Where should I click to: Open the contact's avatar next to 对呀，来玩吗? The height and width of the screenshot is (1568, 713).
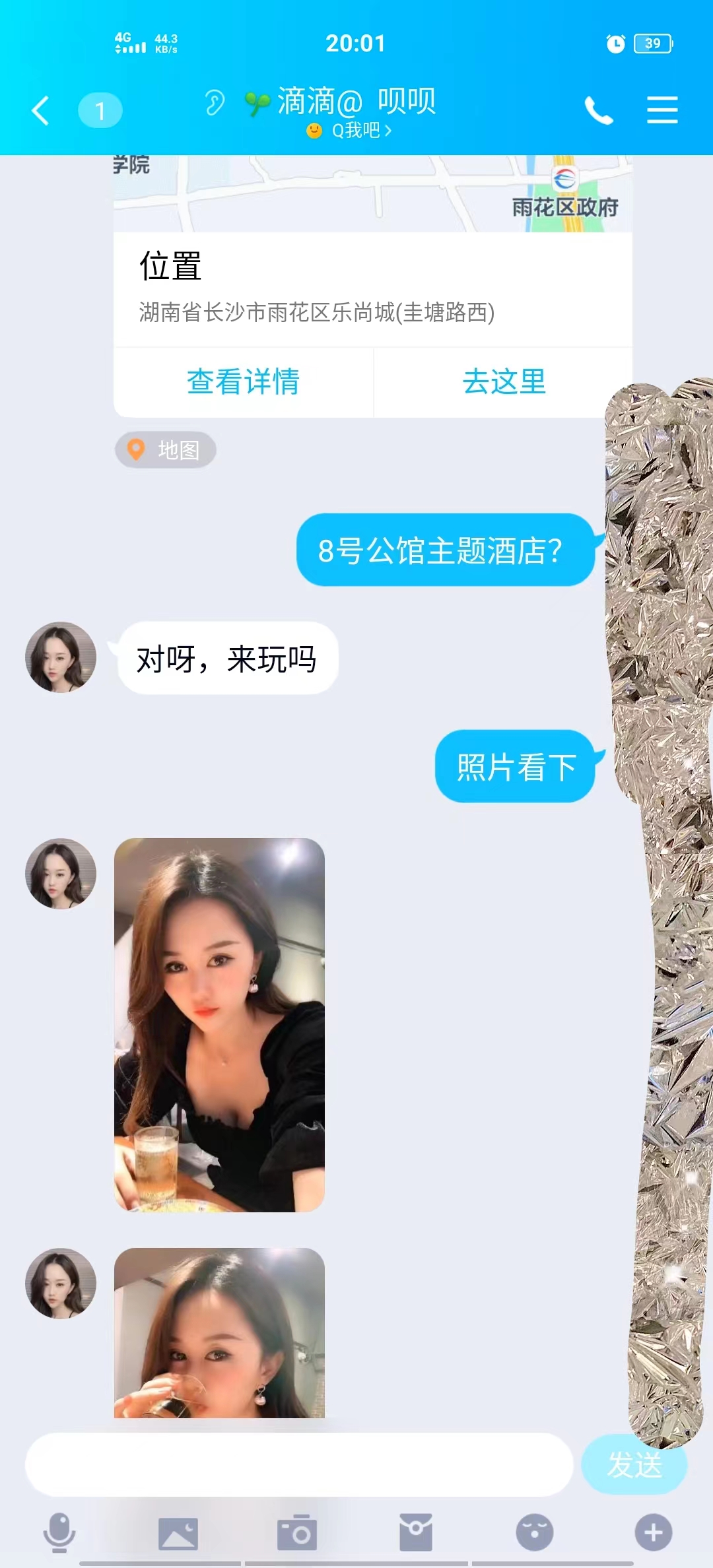[61, 657]
